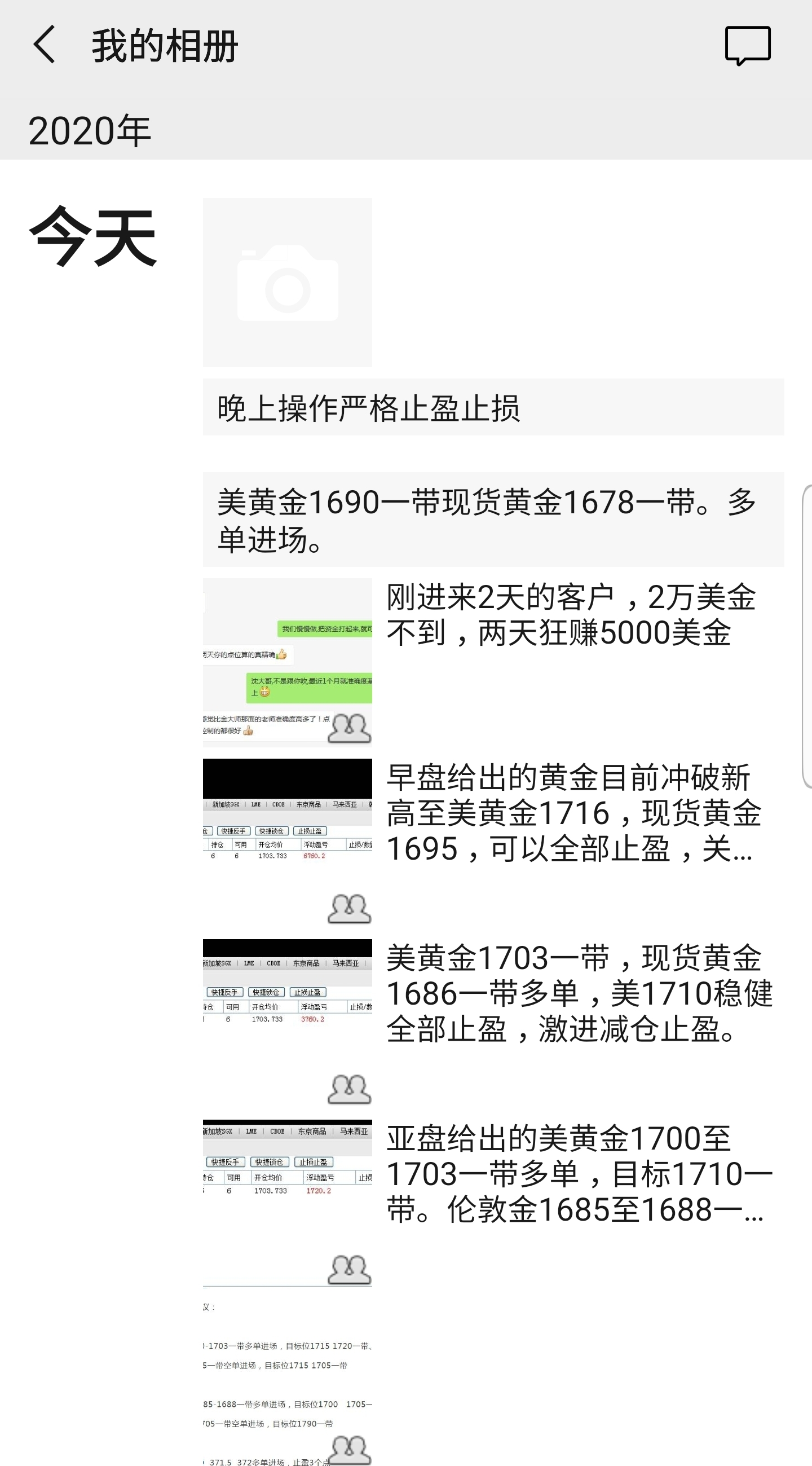The height and width of the screenshot is (1466, 812).
Task: Open the post about 两天狂赚5000美金
Action: point(571,616)
